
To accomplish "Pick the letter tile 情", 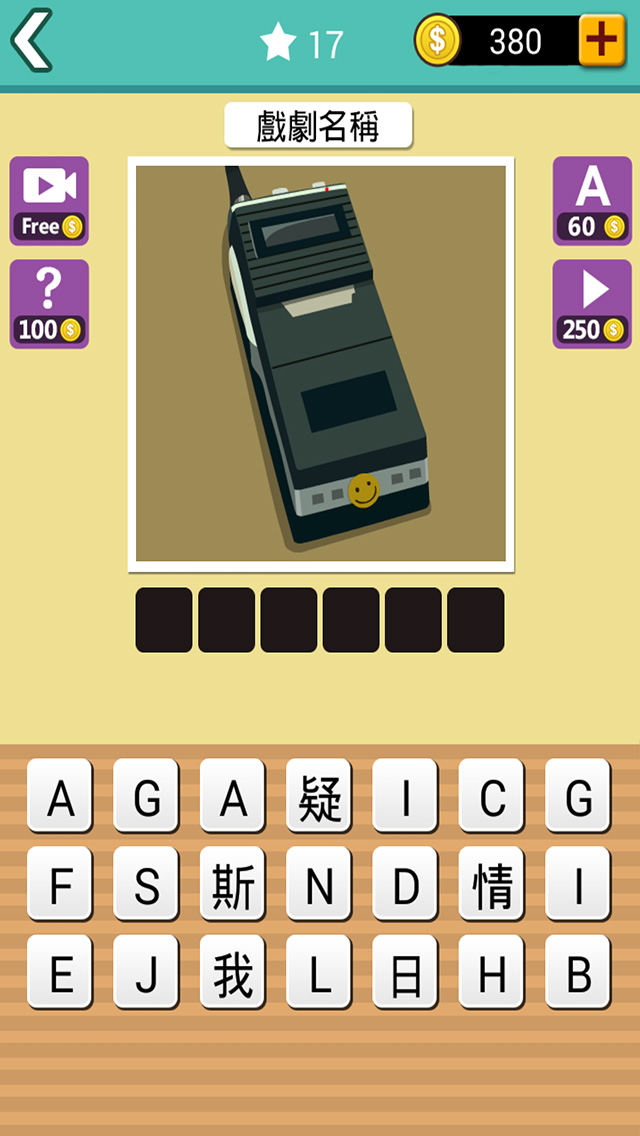I will (492, 884).
